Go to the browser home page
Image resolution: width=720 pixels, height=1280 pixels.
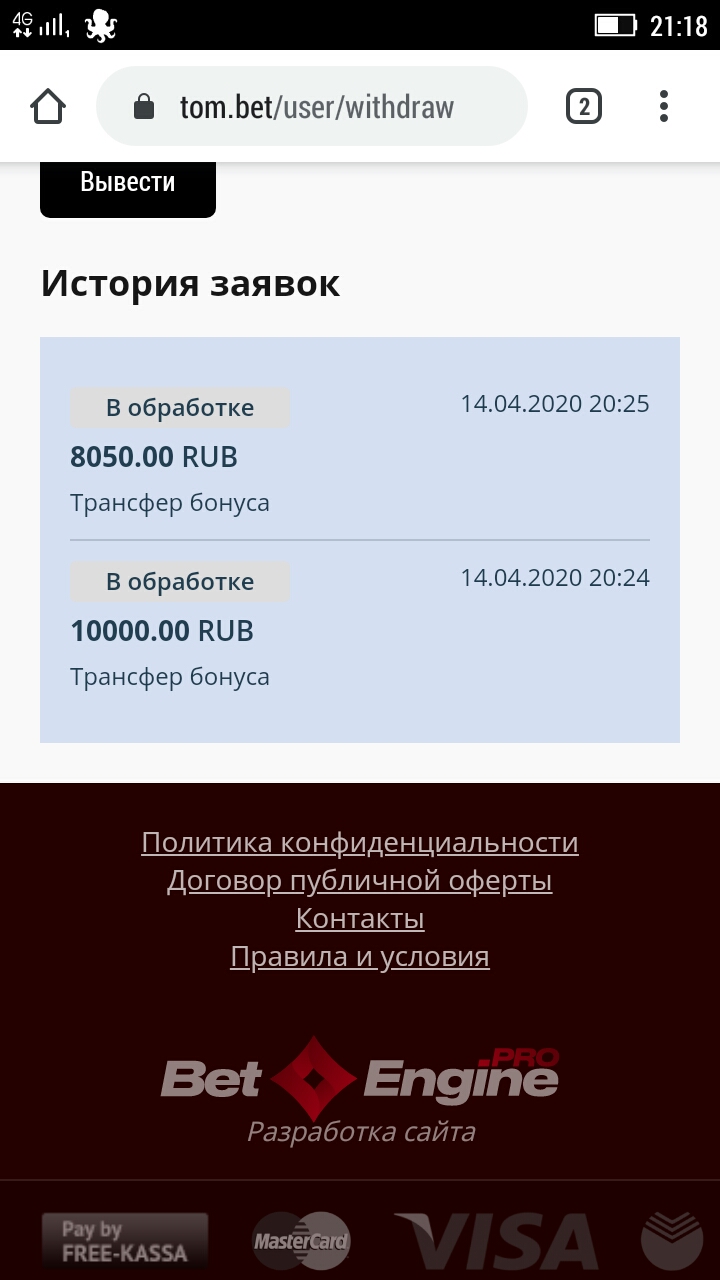click(x=48, y=107)
